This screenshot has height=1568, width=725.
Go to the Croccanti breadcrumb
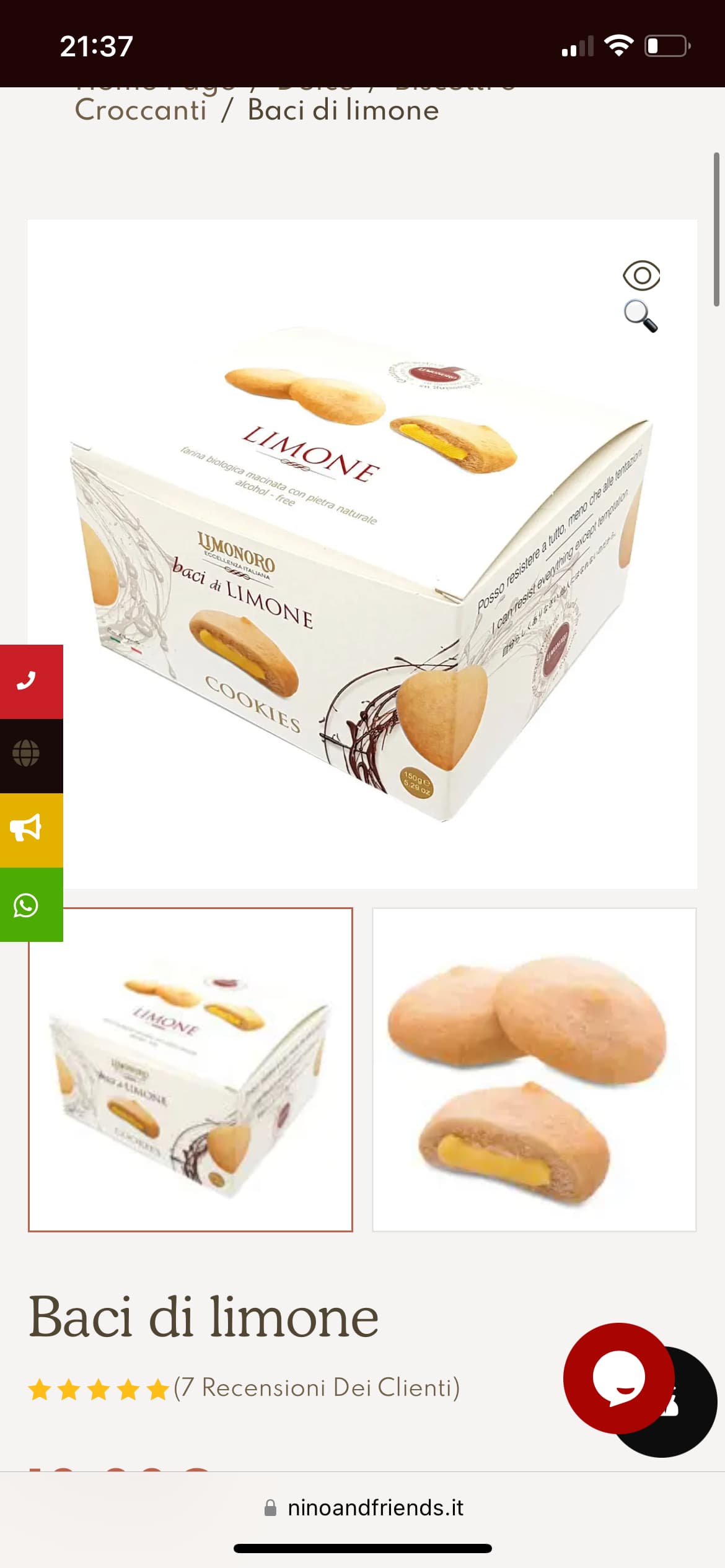141,110
